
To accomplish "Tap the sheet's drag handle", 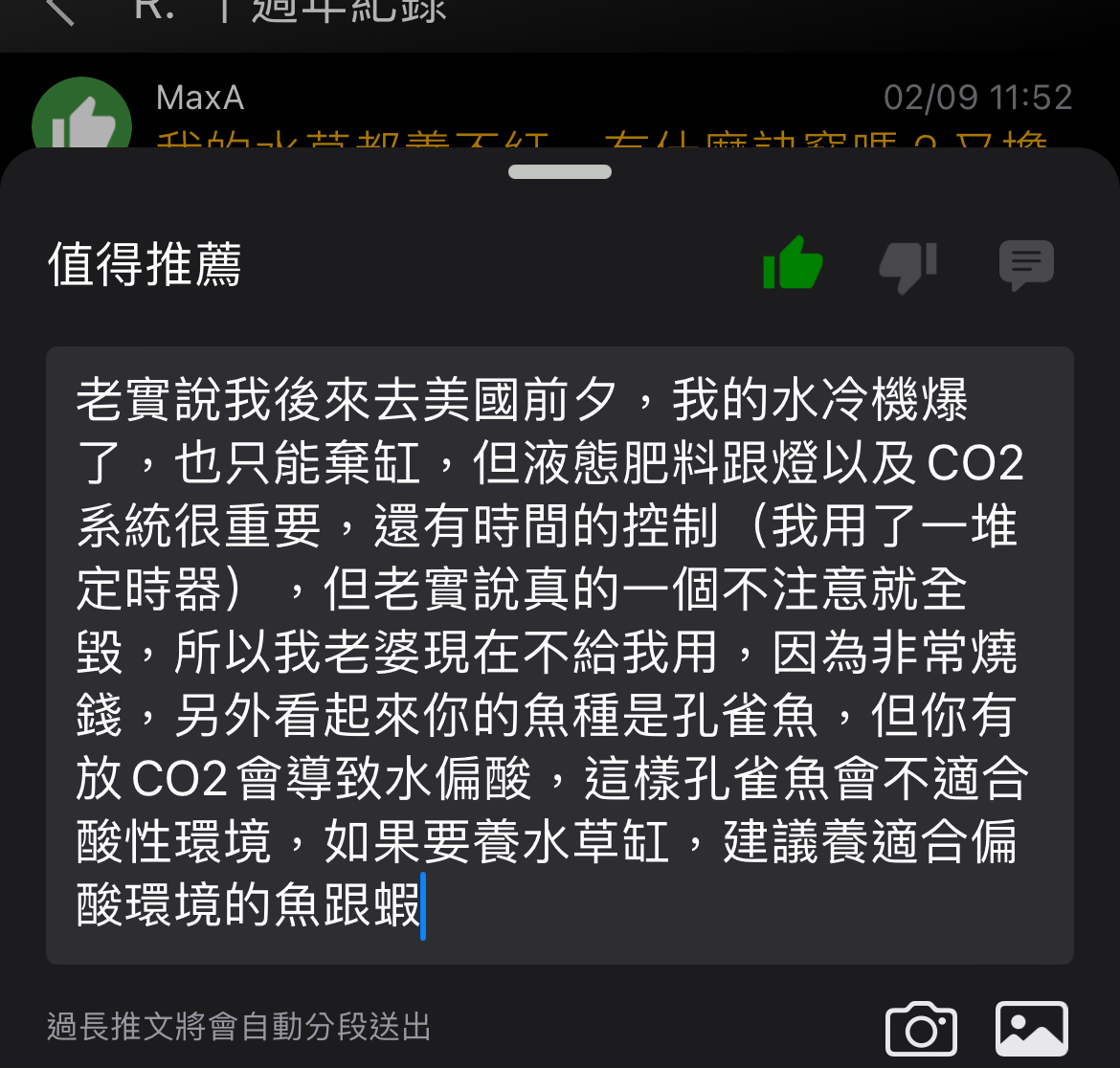I will 560,172.
